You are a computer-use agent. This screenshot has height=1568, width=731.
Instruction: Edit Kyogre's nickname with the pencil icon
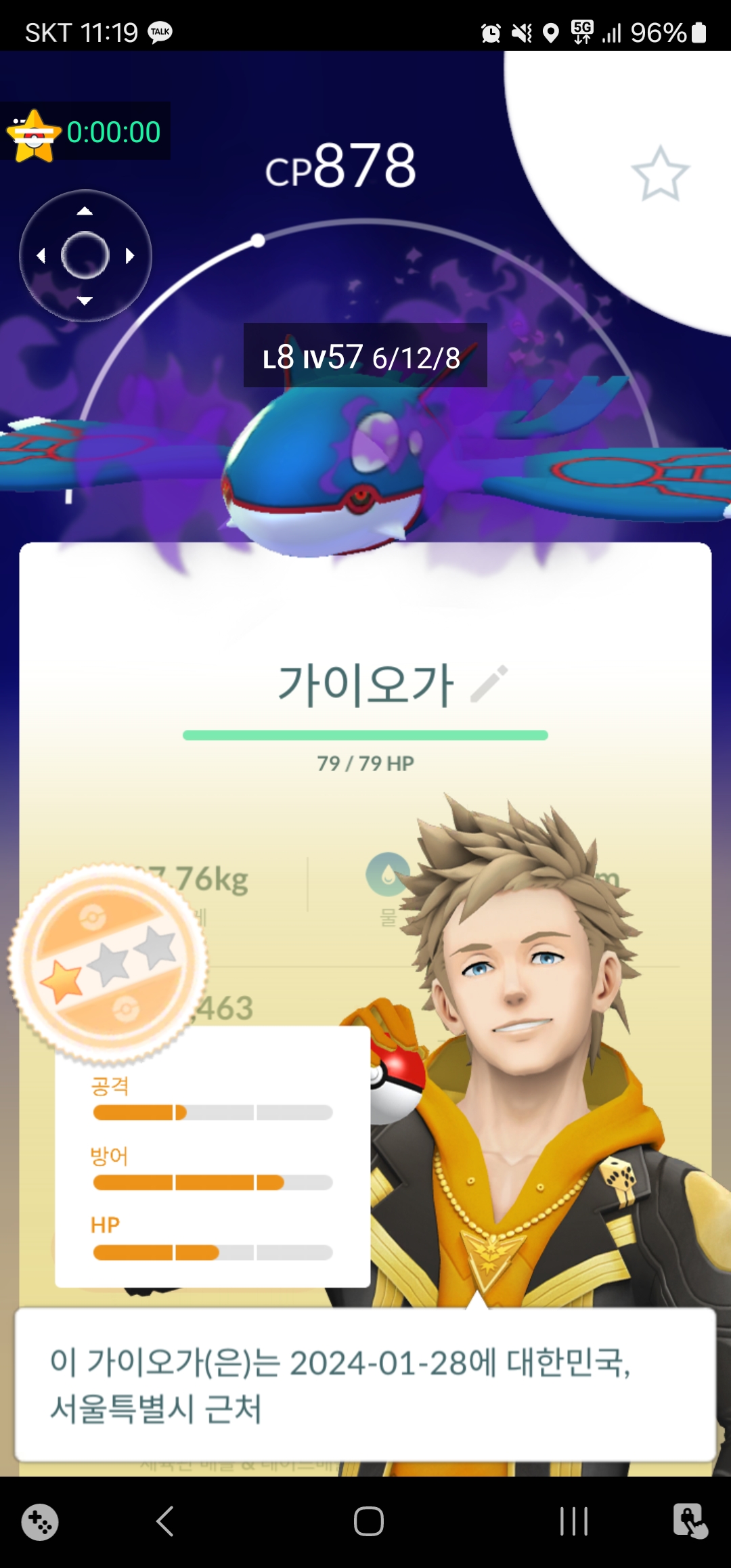tap(489, 684)
